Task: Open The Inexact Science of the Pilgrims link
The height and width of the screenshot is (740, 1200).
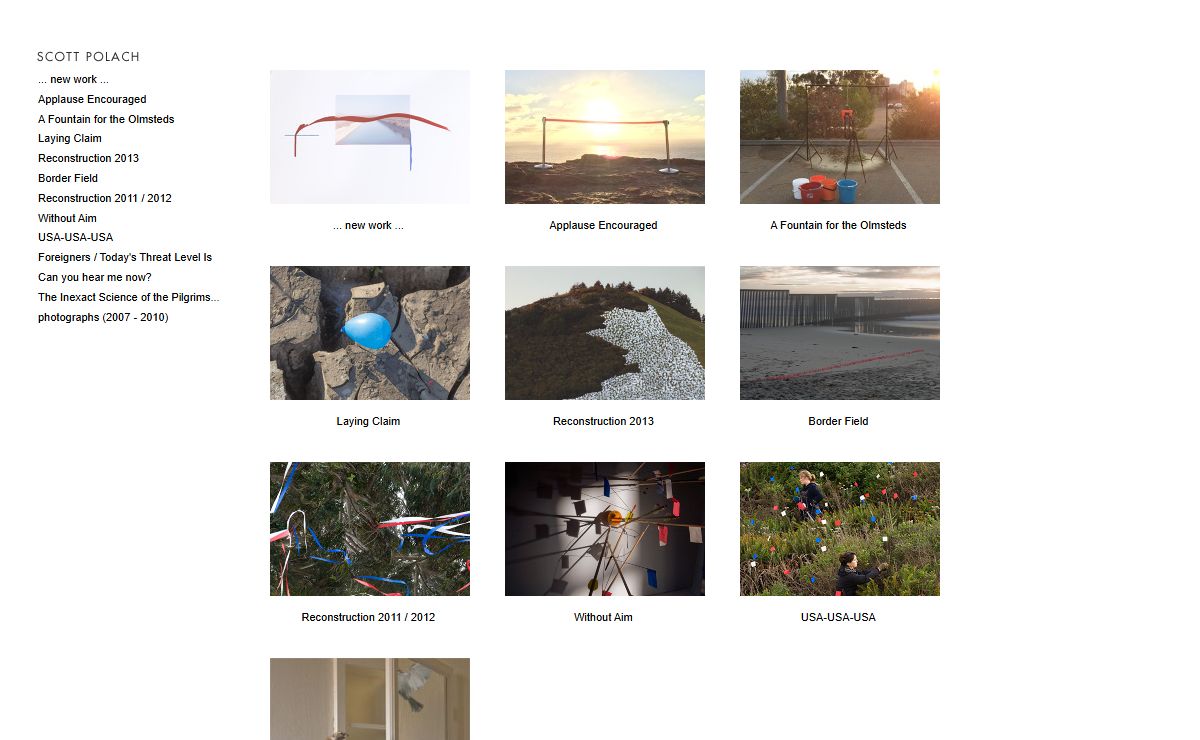Action: click(x=128, y=297)
